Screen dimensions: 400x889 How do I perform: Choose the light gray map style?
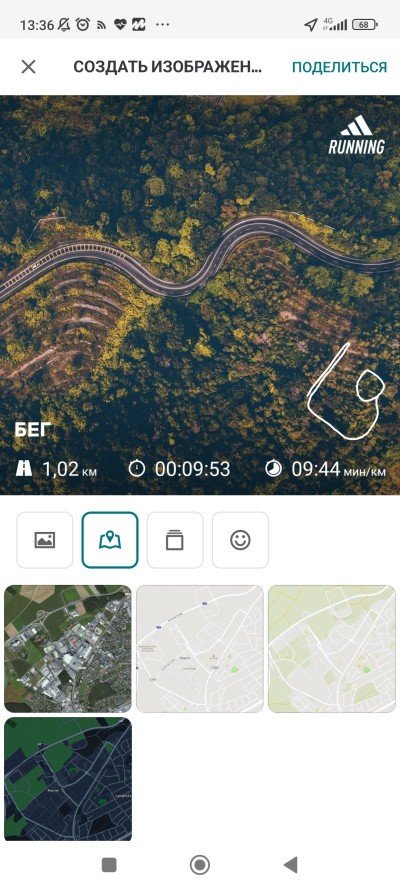[200, 649]
